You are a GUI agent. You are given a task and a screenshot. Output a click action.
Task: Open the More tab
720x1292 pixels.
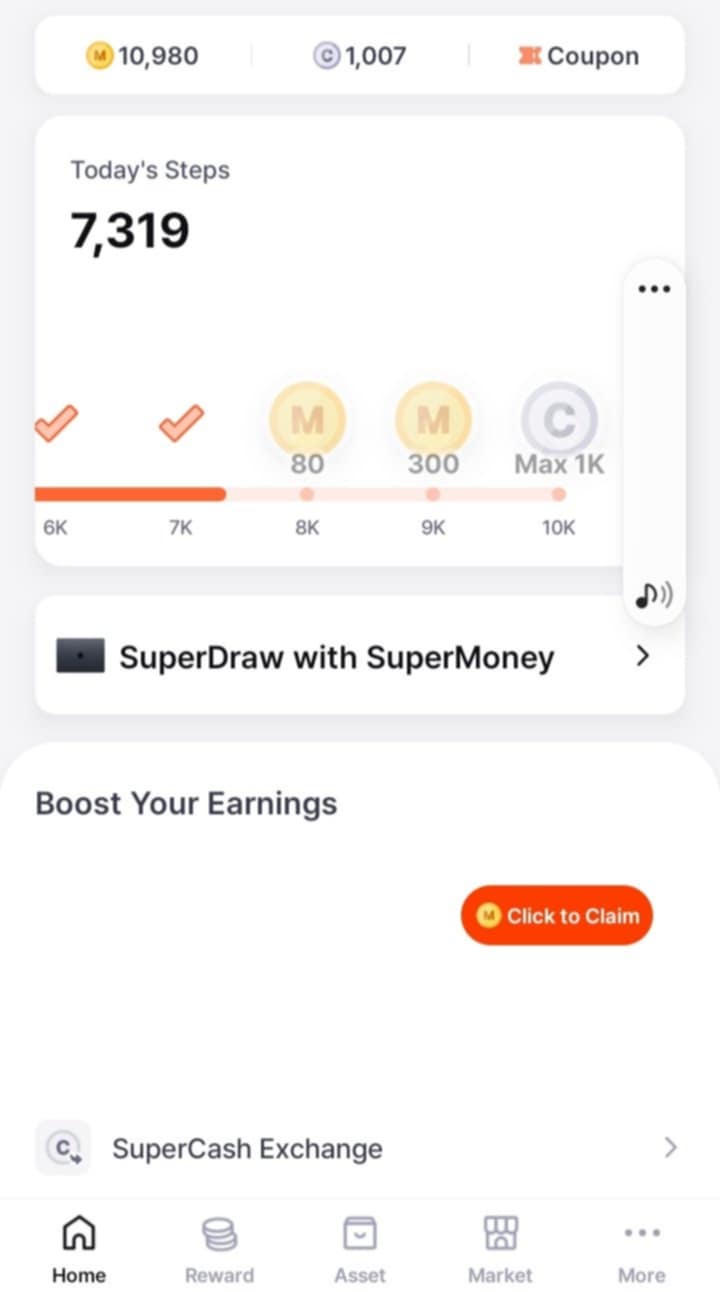point(641,1248)
